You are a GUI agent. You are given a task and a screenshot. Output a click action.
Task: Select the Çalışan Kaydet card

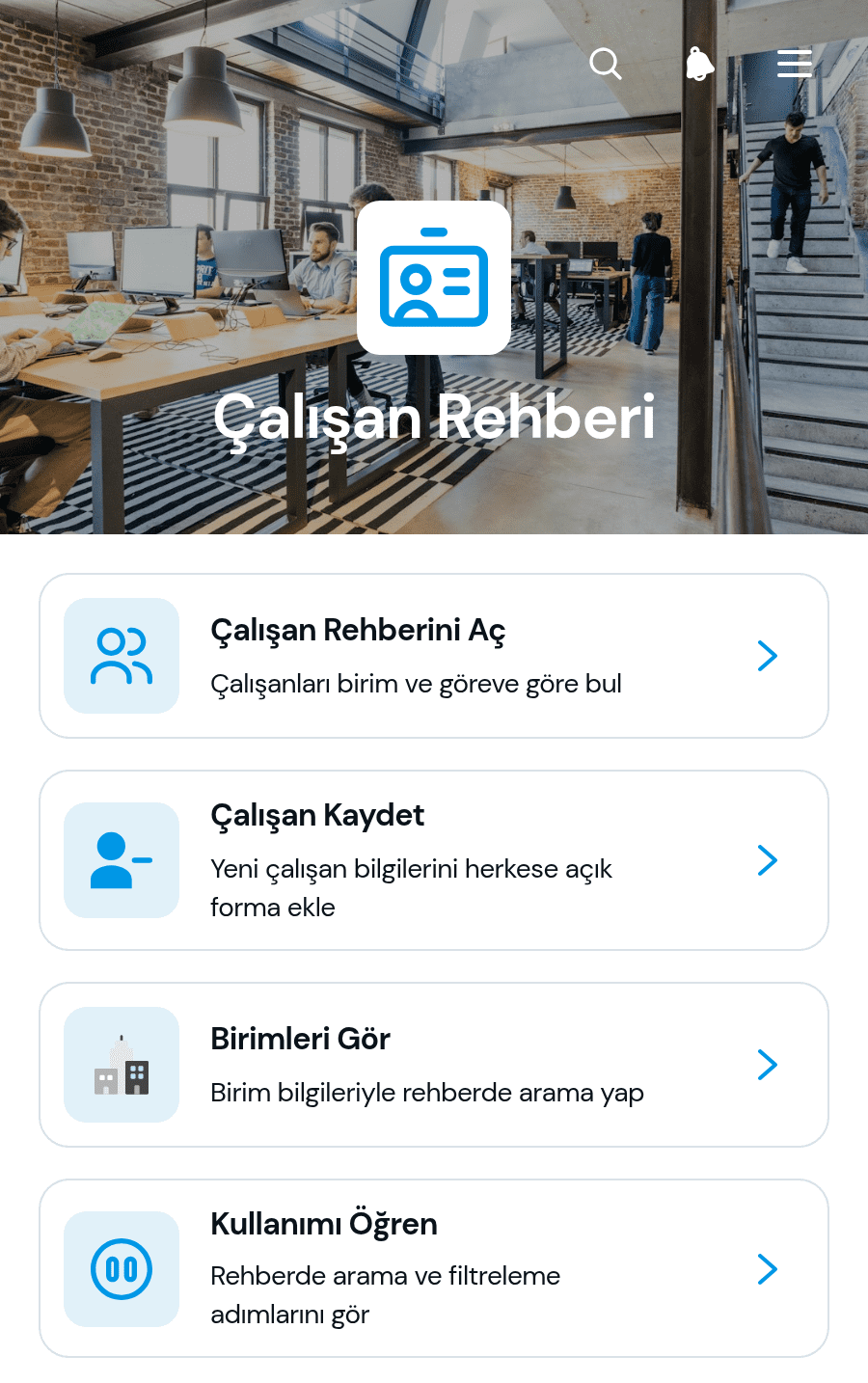[434, 860]
